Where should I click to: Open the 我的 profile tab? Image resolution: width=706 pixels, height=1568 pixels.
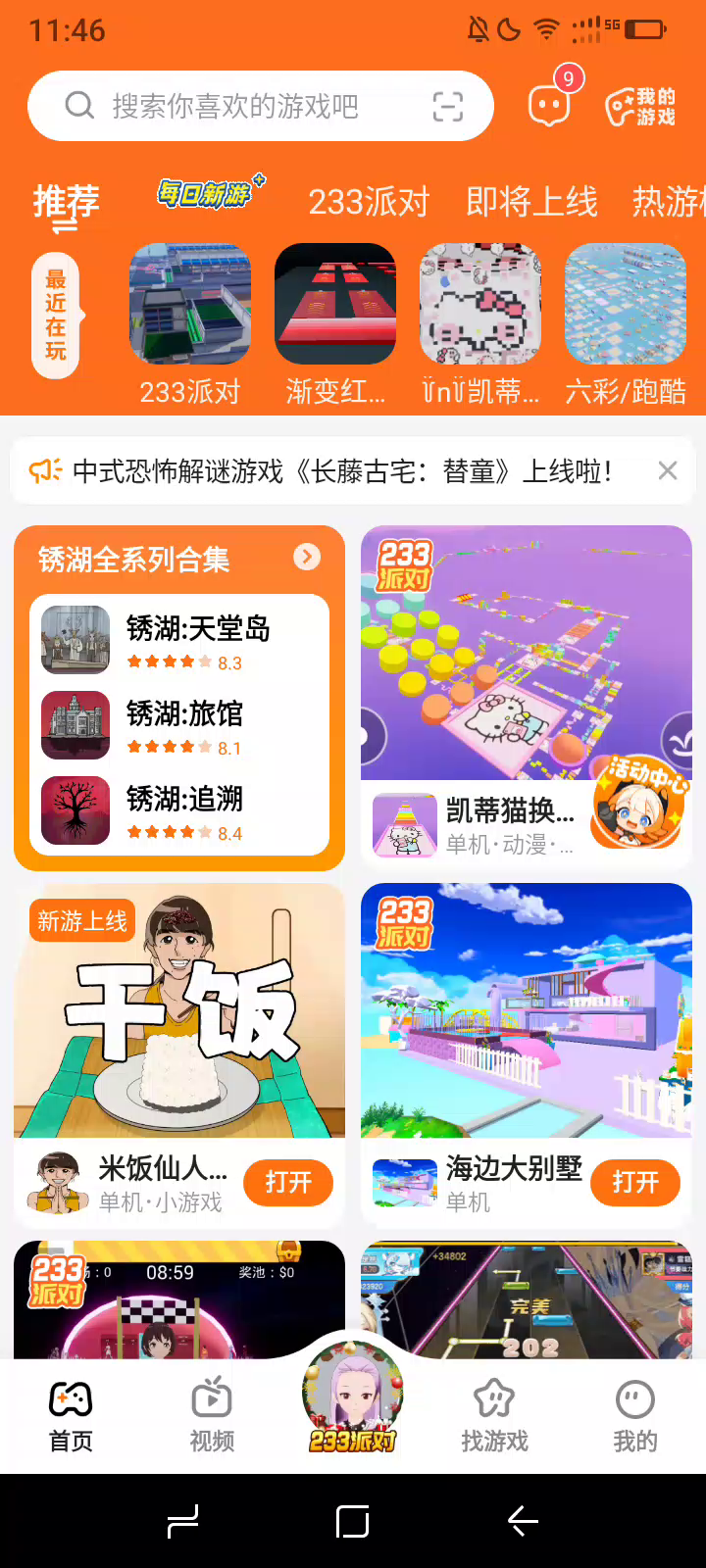coord(635,1412)
